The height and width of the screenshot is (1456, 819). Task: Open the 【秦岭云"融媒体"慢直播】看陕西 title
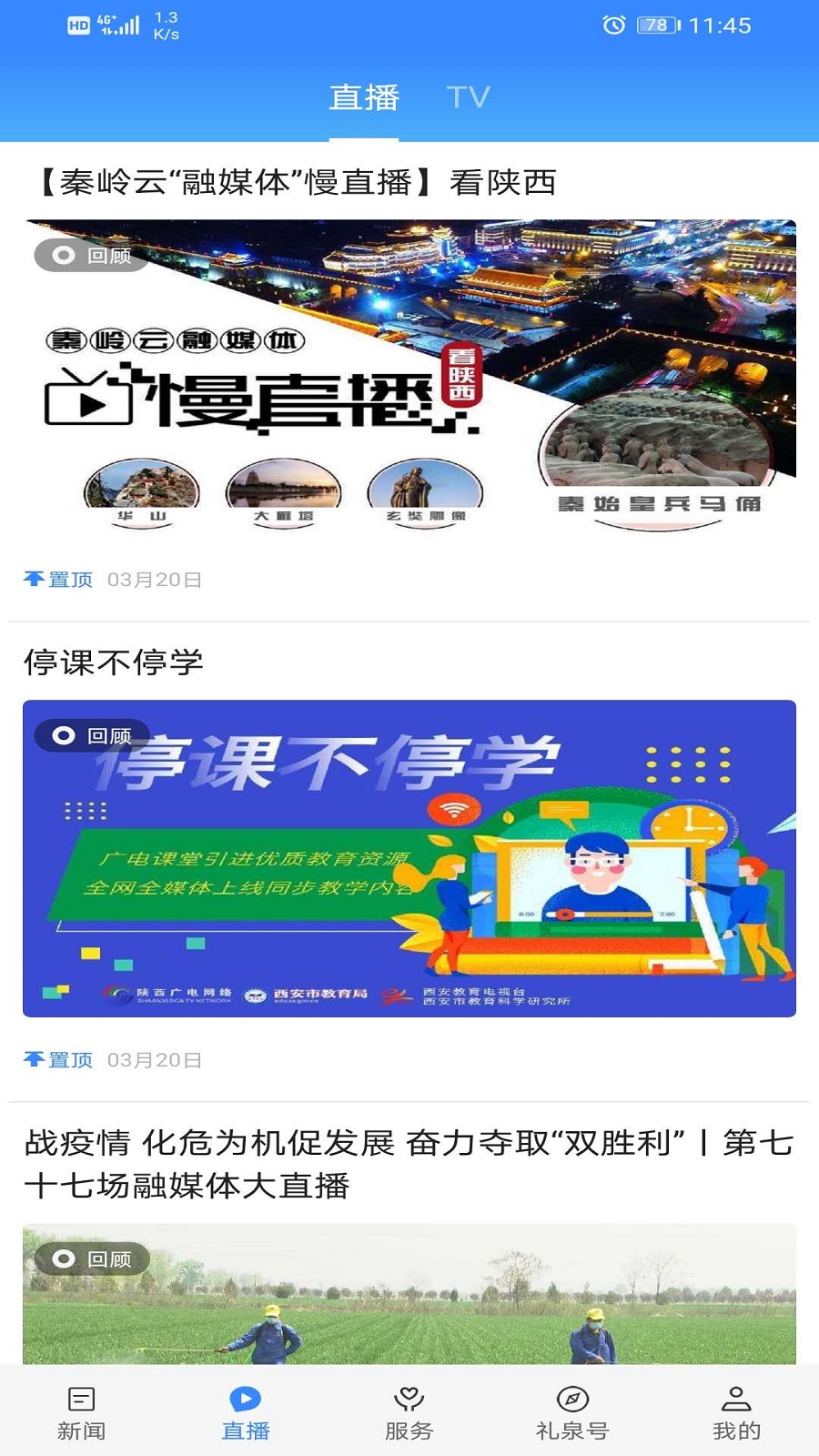296,182
